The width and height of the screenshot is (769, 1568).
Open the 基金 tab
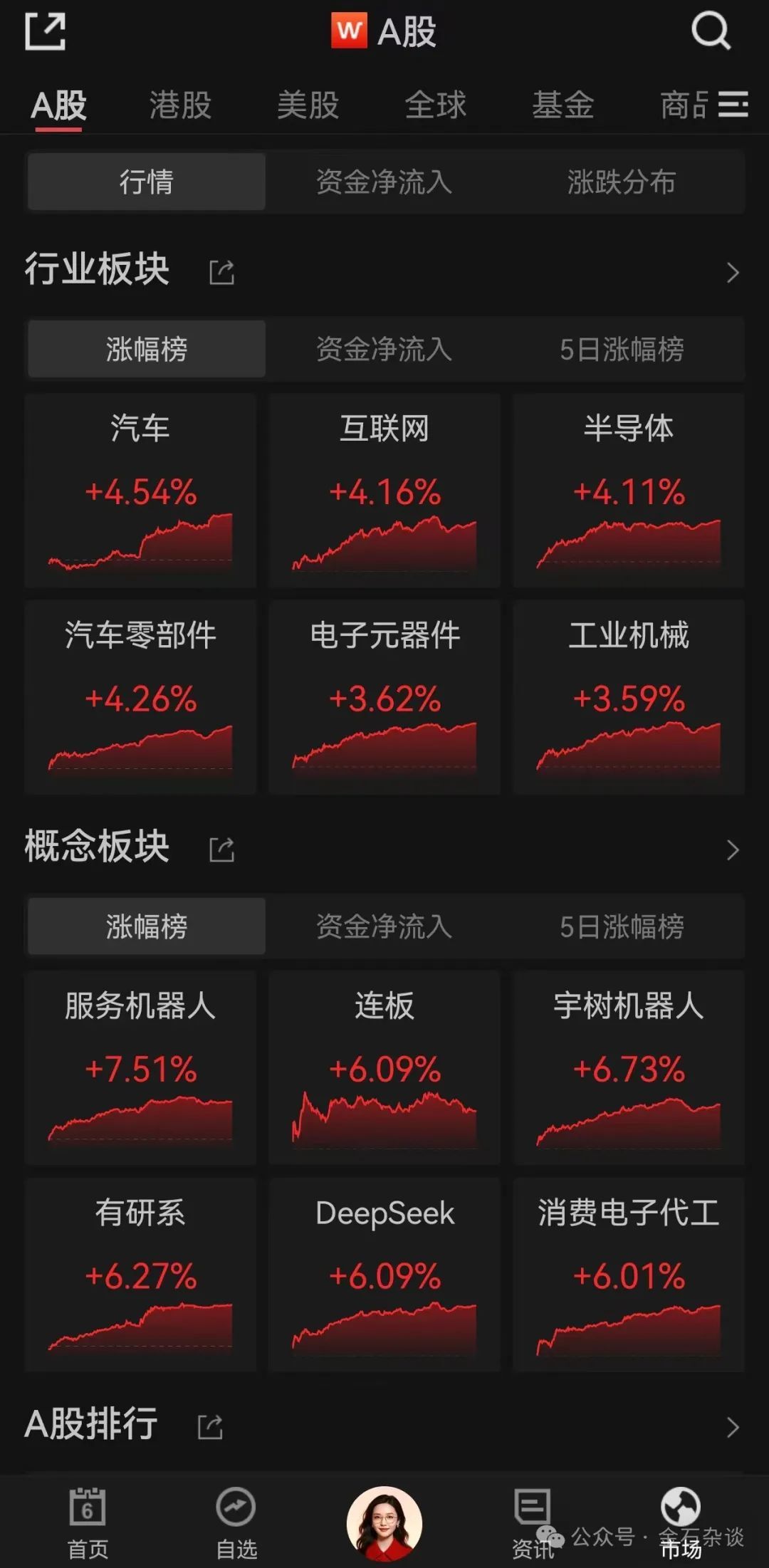coord(563,105)
